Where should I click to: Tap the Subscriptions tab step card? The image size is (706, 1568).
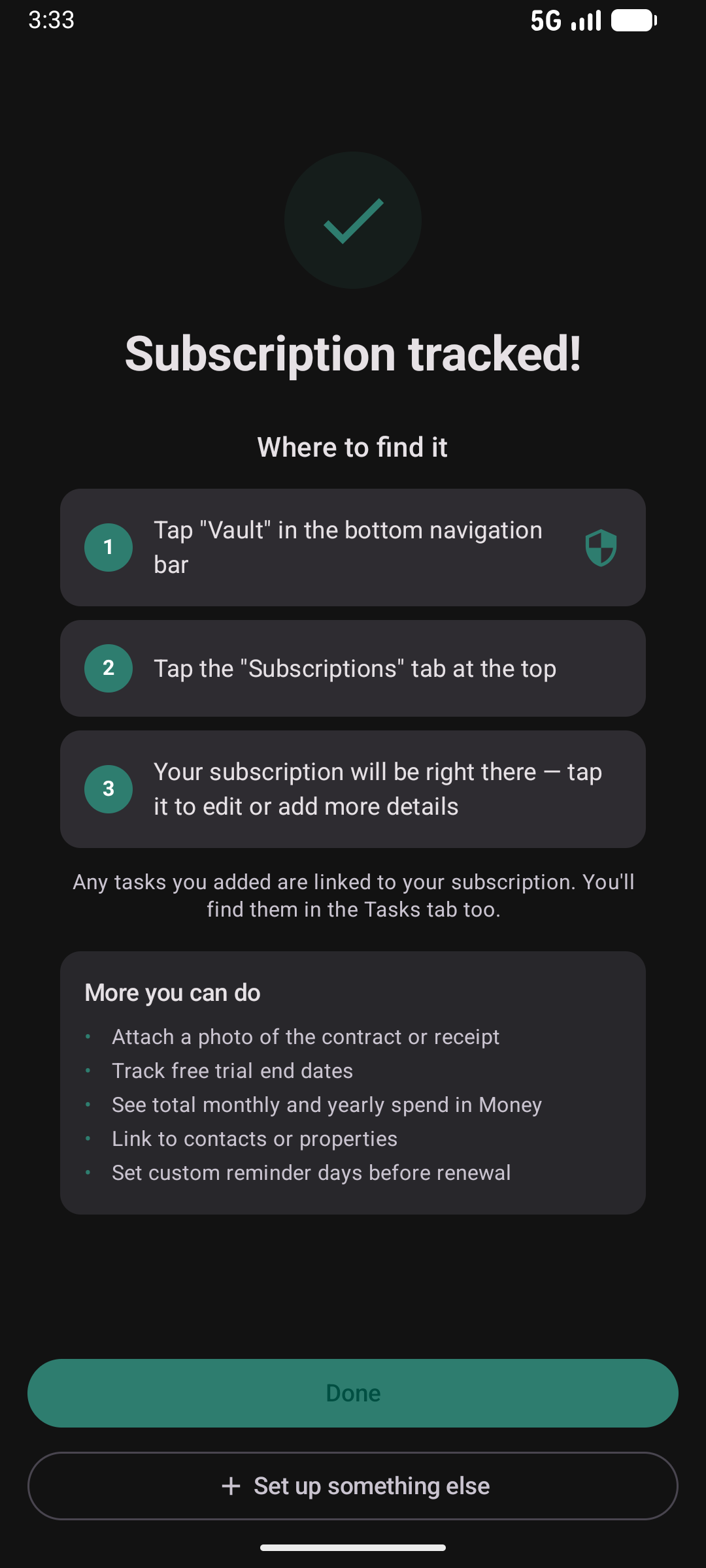pyautogui.click(x=352, y=668)
